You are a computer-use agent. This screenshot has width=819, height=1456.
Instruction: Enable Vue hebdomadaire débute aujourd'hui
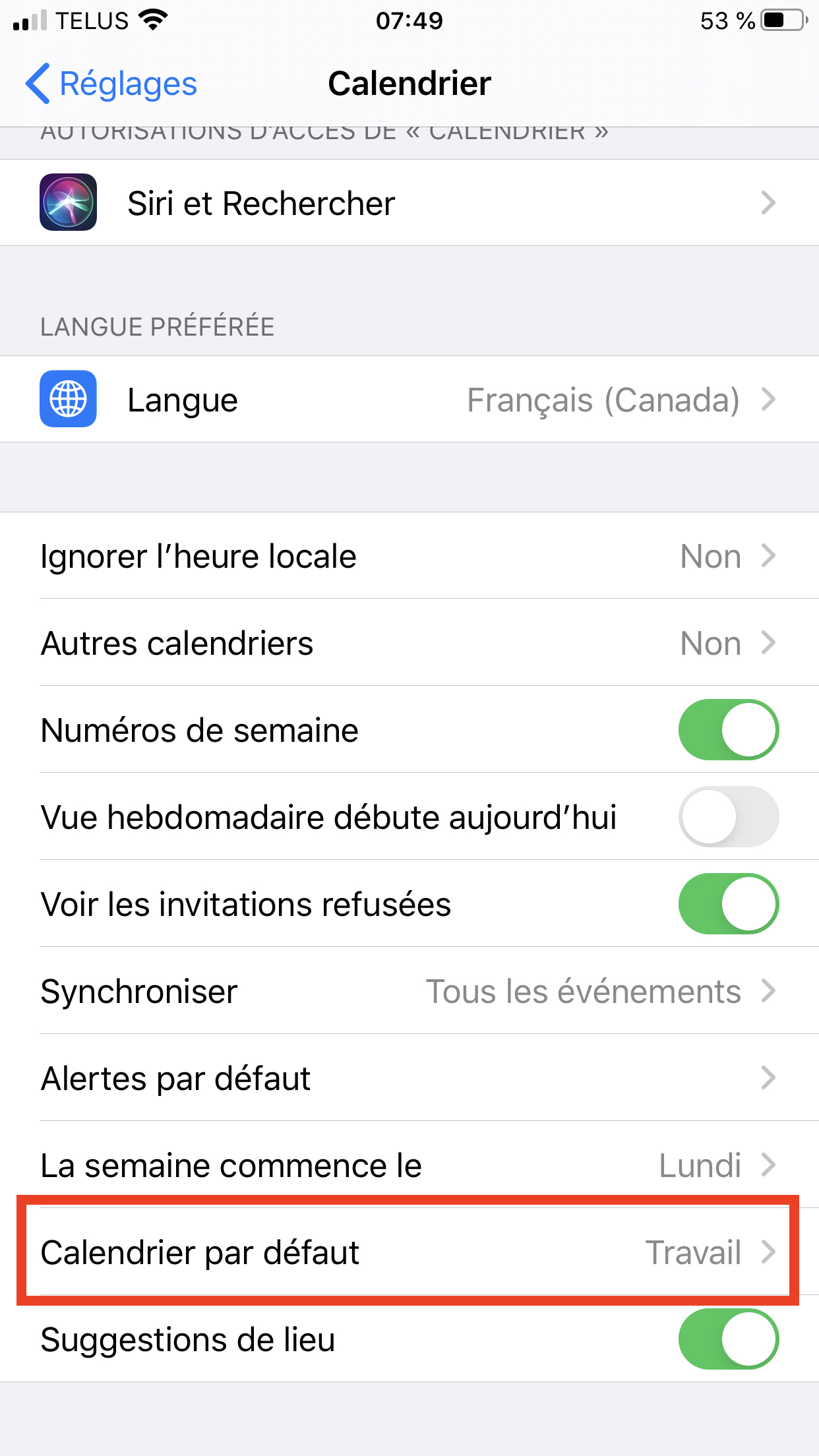728,817
